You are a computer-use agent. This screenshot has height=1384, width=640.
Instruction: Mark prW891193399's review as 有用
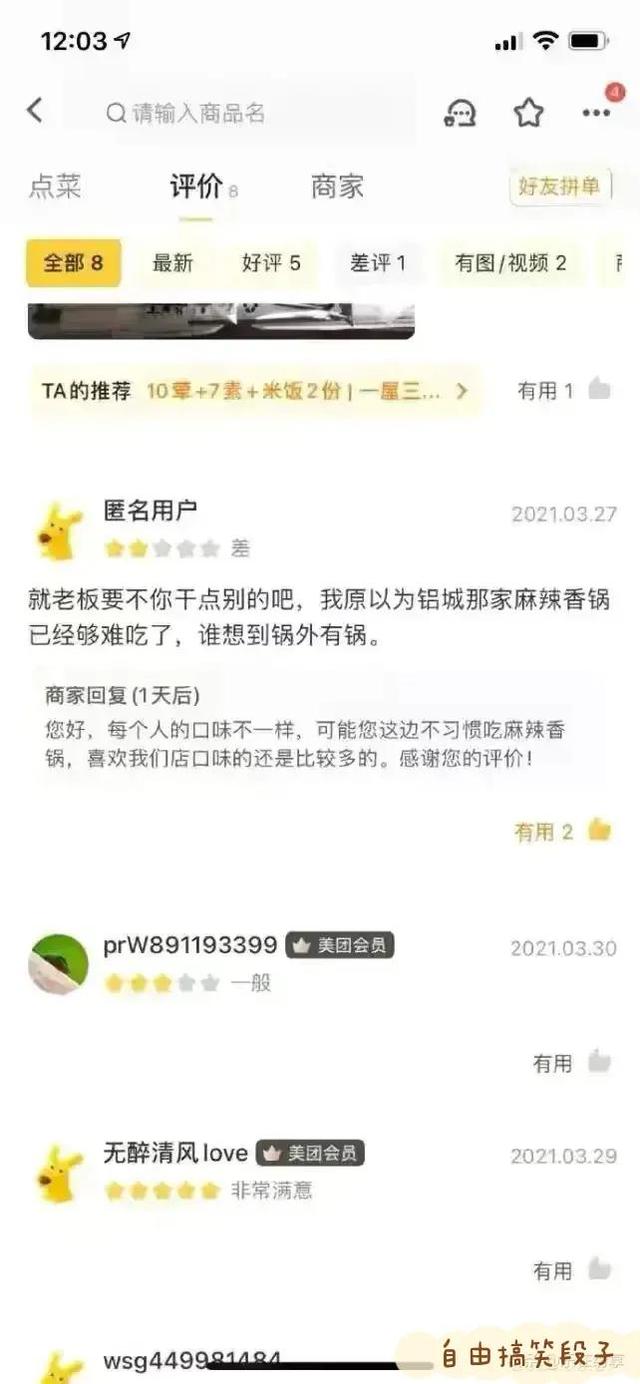tap(571, 1062)
